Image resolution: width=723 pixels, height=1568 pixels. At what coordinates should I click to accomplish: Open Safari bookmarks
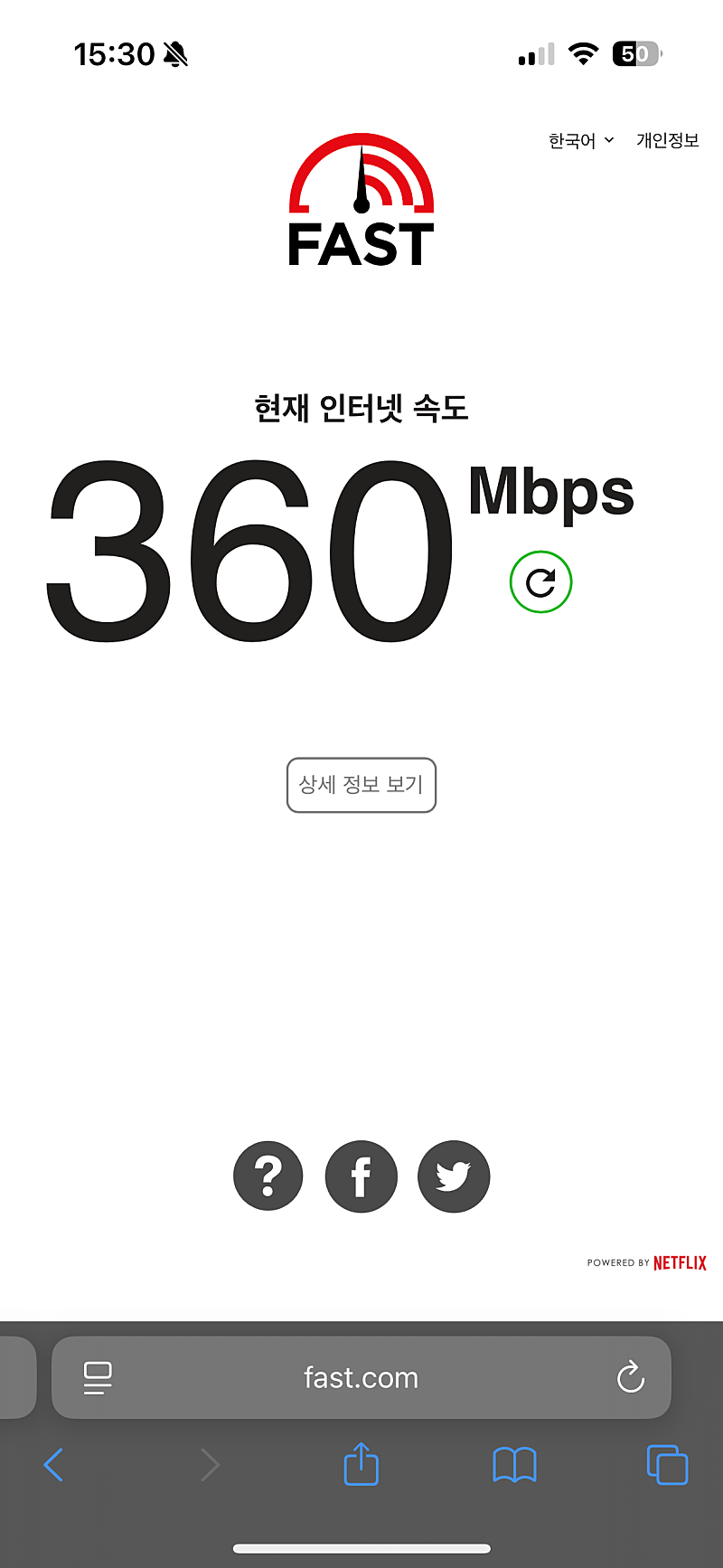tap(514, 1465)
